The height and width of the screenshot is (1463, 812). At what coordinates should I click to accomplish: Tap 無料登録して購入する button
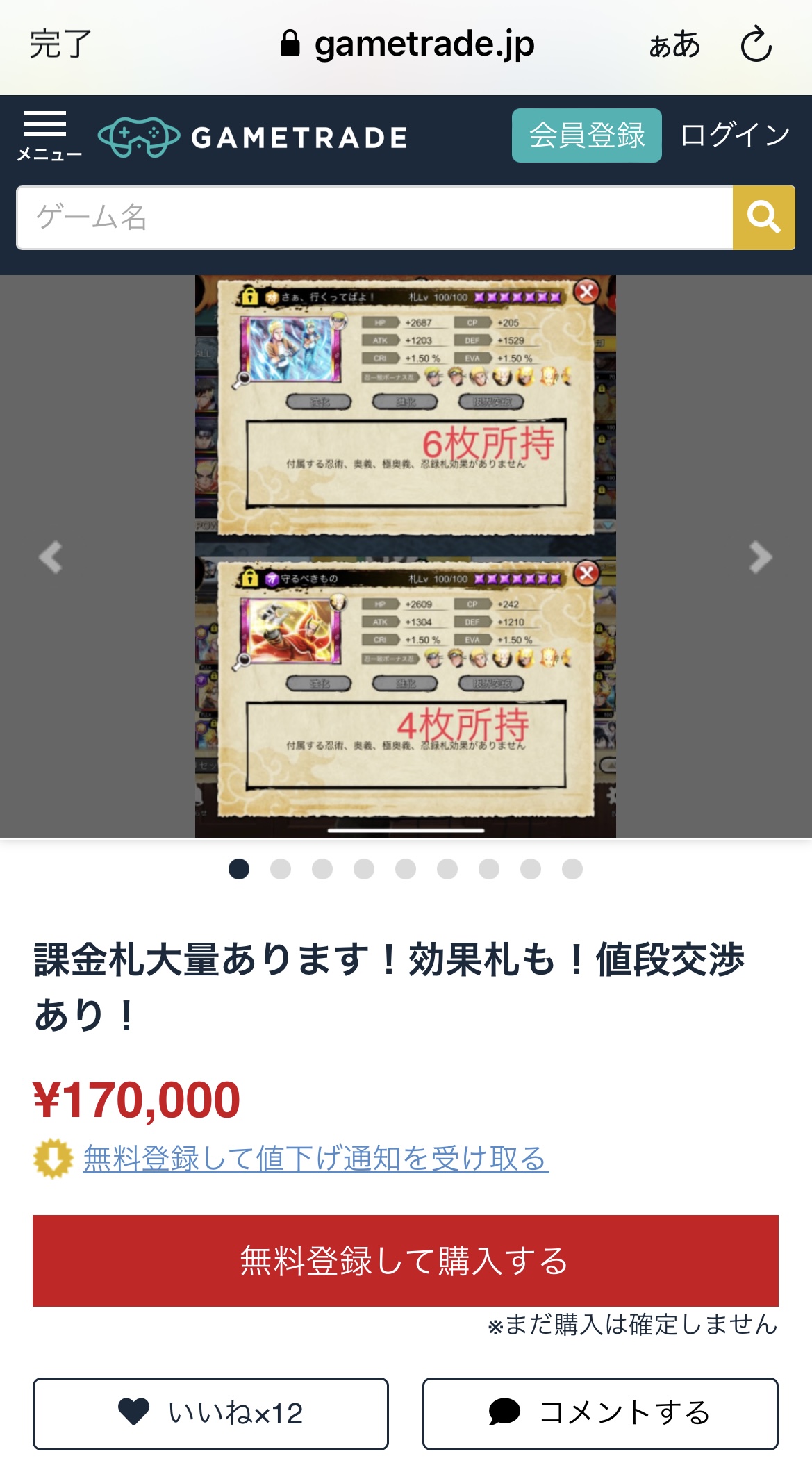pos(406,1260)
